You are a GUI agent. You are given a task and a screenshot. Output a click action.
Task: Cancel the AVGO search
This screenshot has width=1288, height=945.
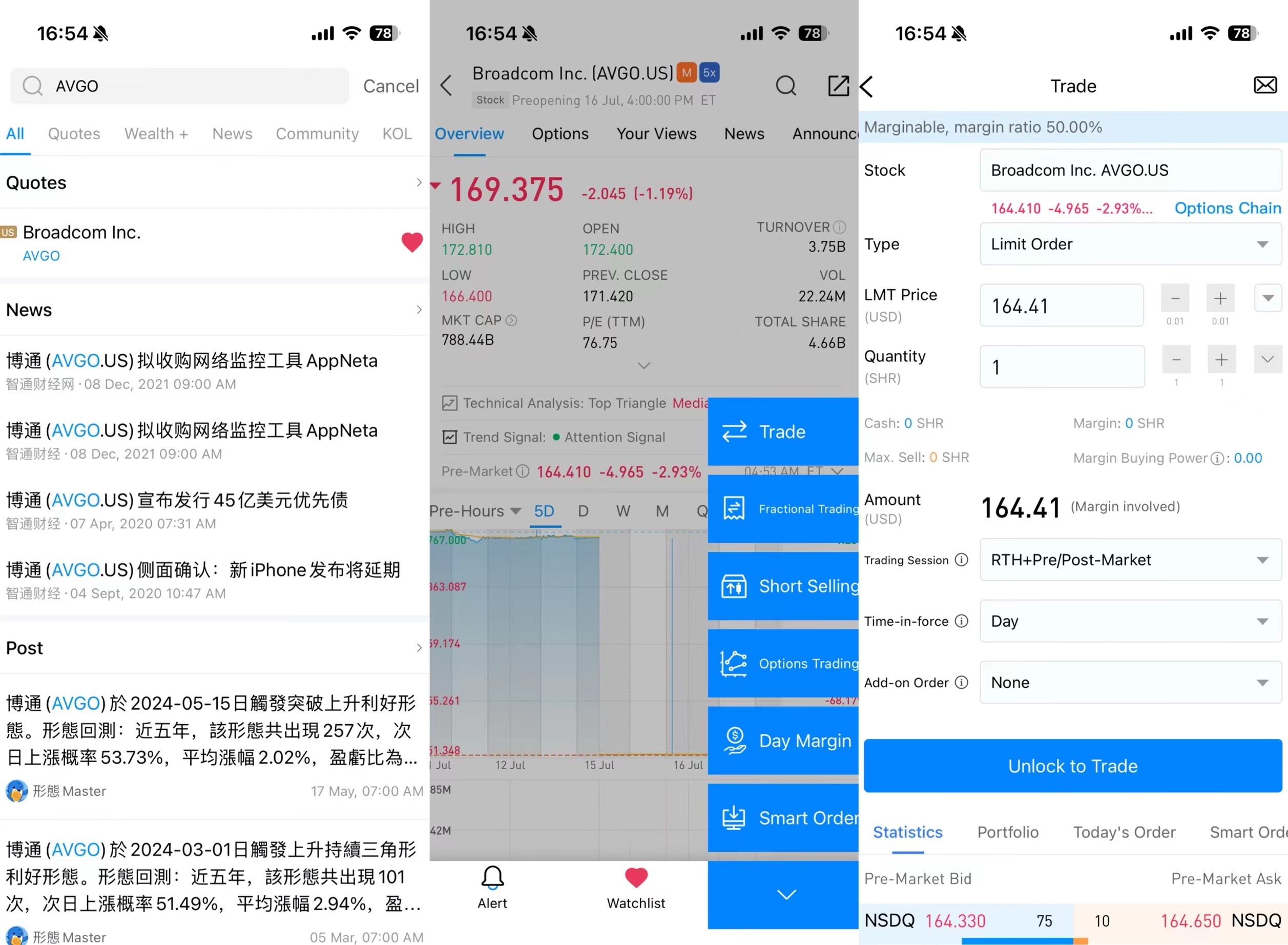pyautogui.click(x=390, y=86)
